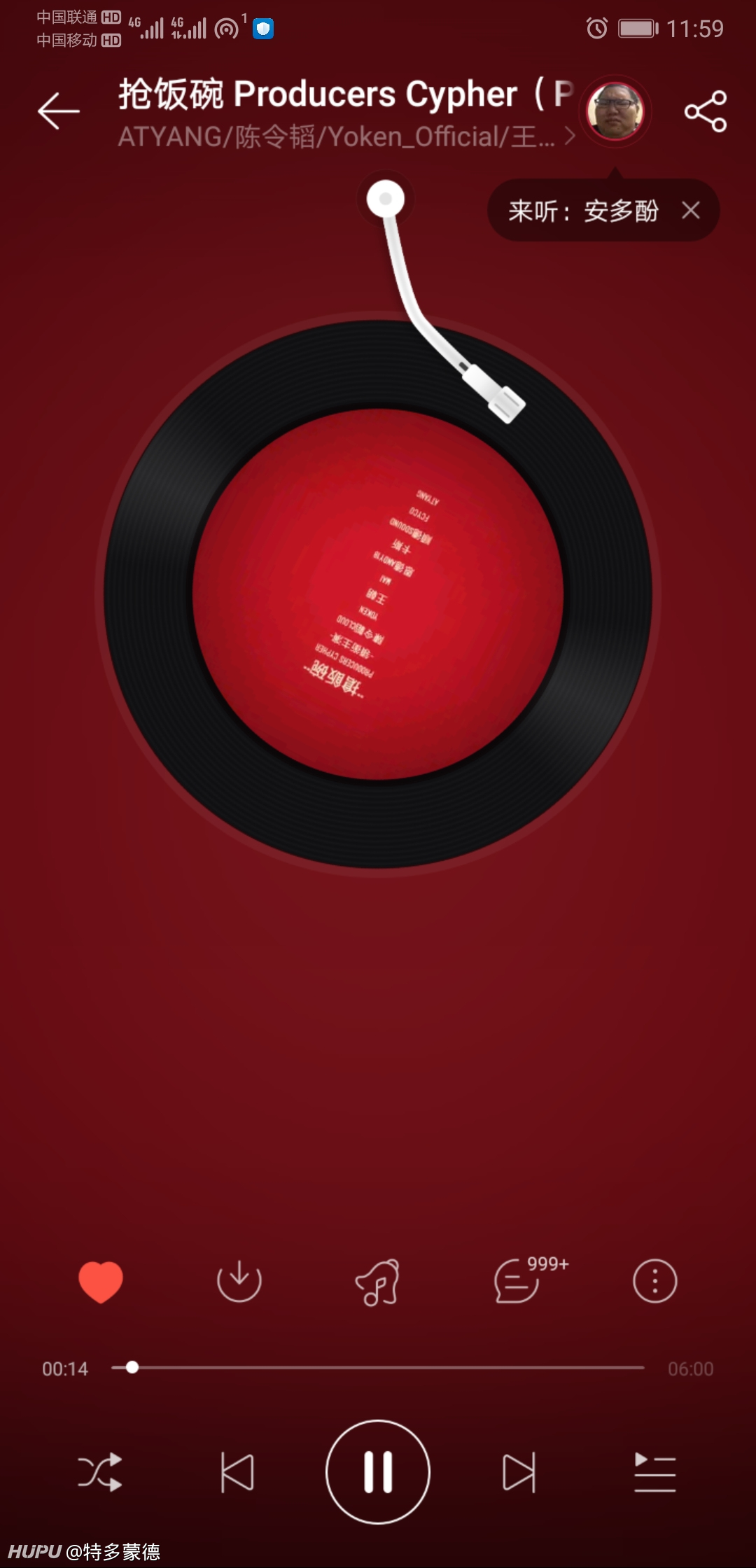Open the artists list ATYANG/陈令韬
The width and height of the screenshot is (756, 1568).
point(346,136)
